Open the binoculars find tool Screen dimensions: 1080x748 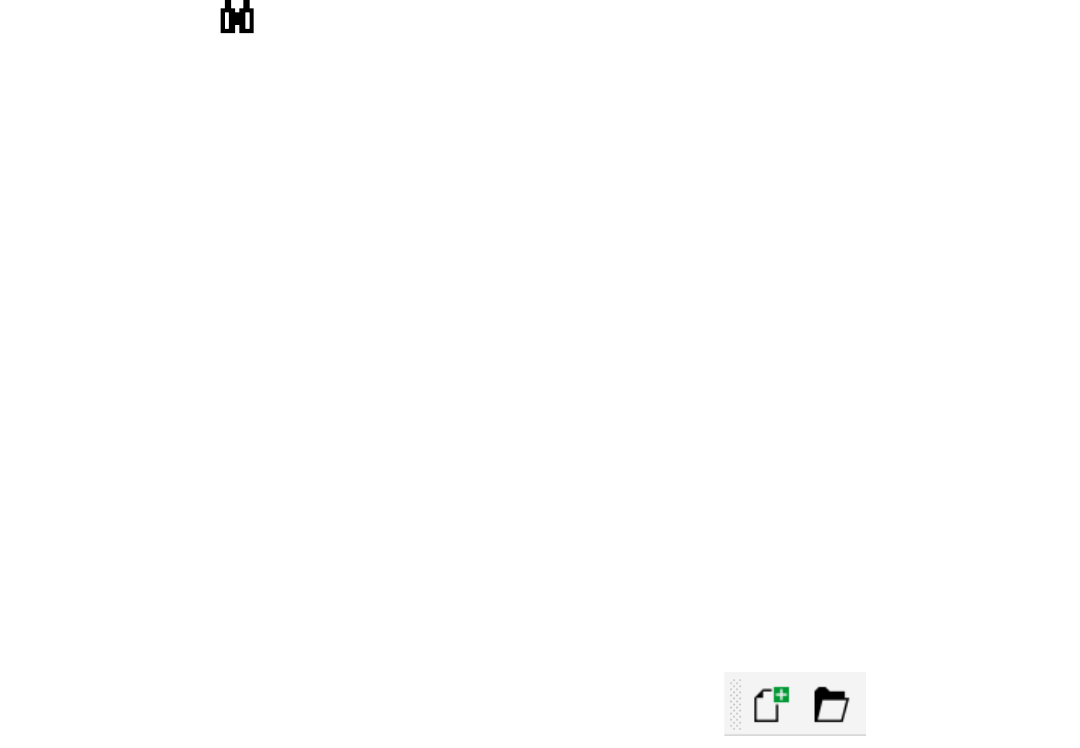point(237,16)
